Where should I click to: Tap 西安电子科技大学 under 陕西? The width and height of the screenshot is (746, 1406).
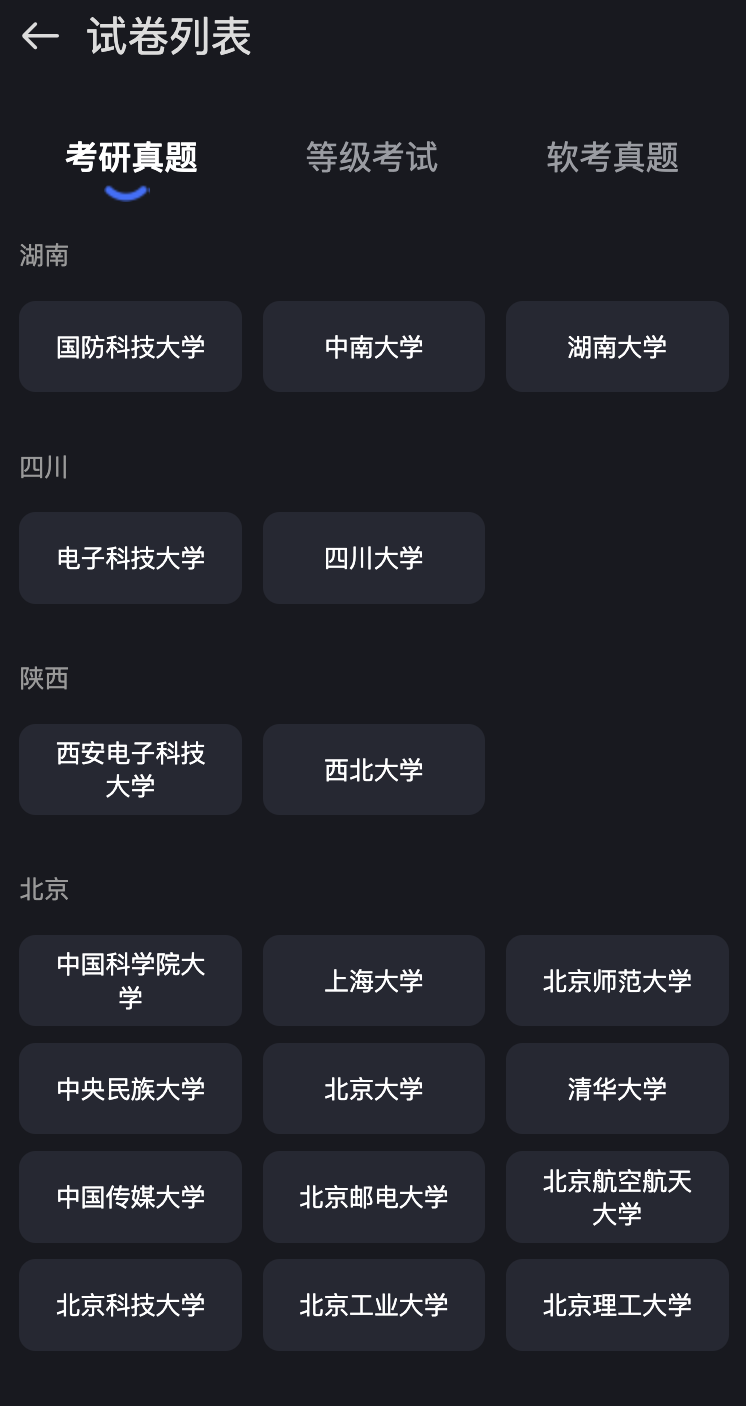tap(130, 769)
